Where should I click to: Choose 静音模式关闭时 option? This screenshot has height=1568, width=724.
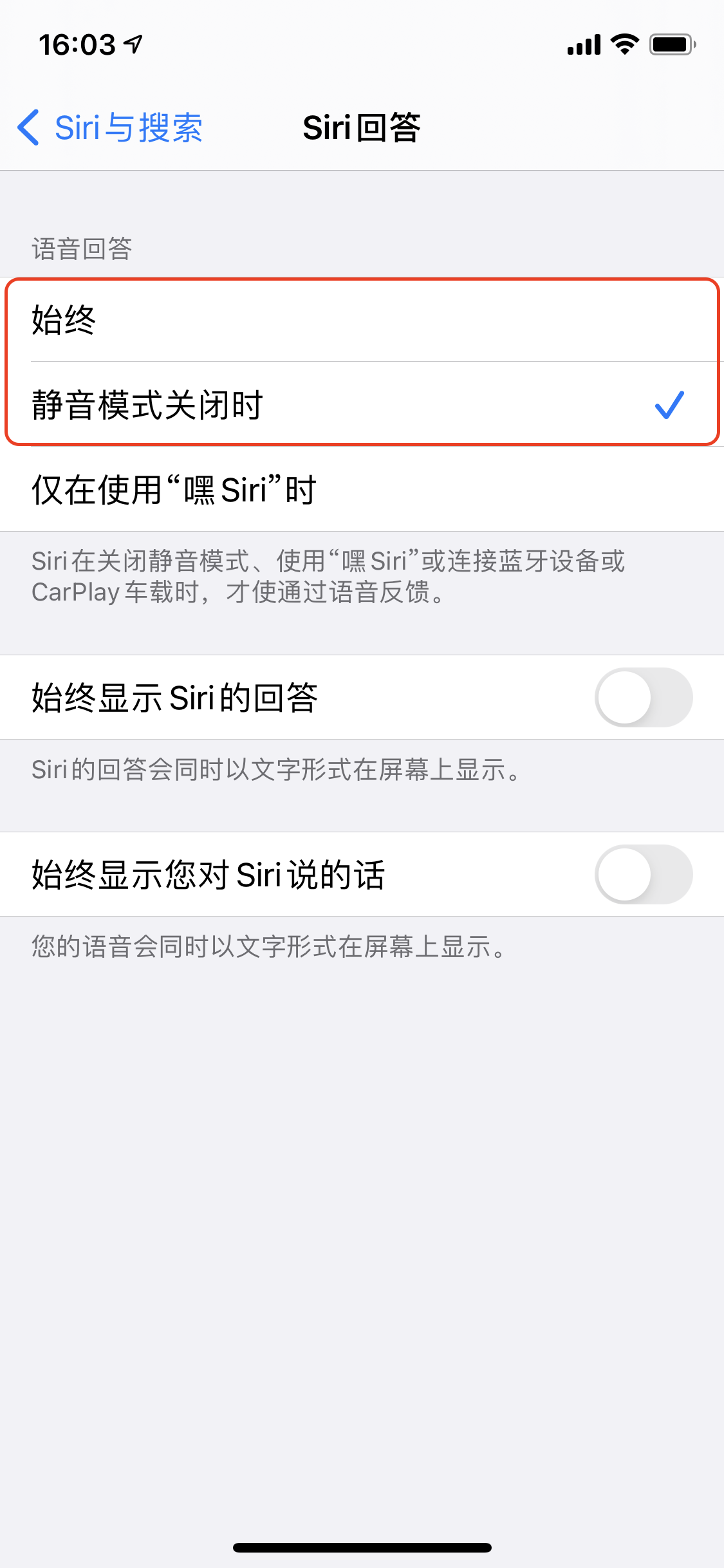click(x=360, y=405)
